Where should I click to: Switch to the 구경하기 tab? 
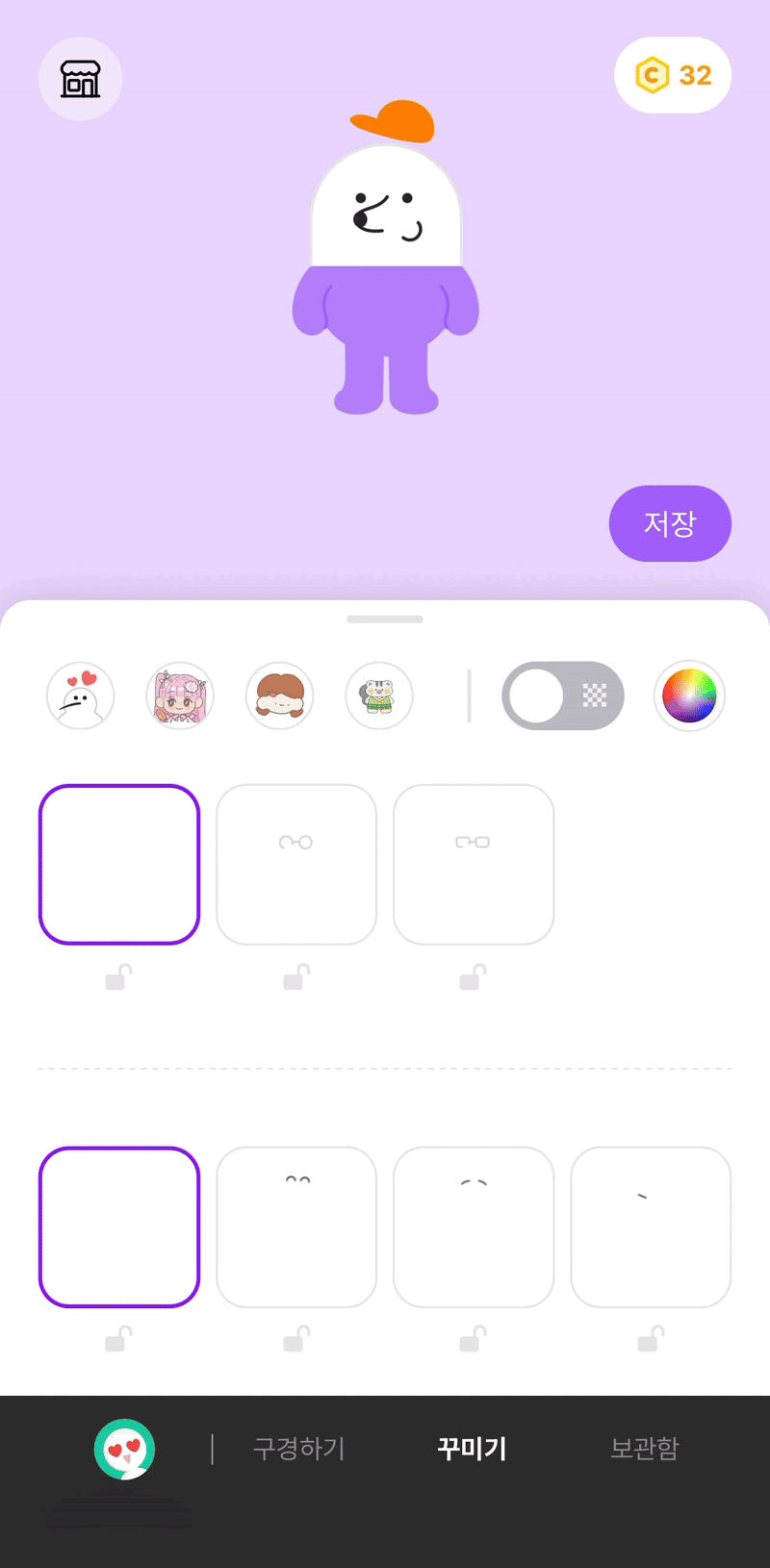point(298,1449)
